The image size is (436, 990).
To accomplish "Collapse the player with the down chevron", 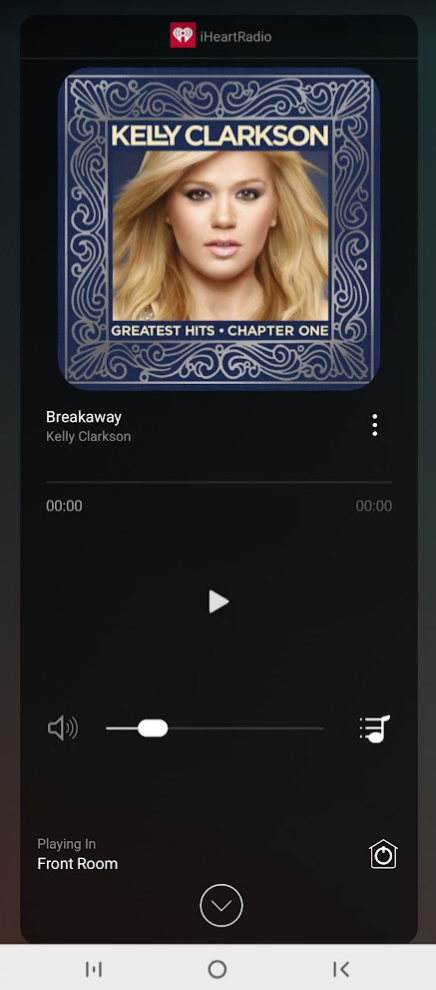I will [221, 905].
